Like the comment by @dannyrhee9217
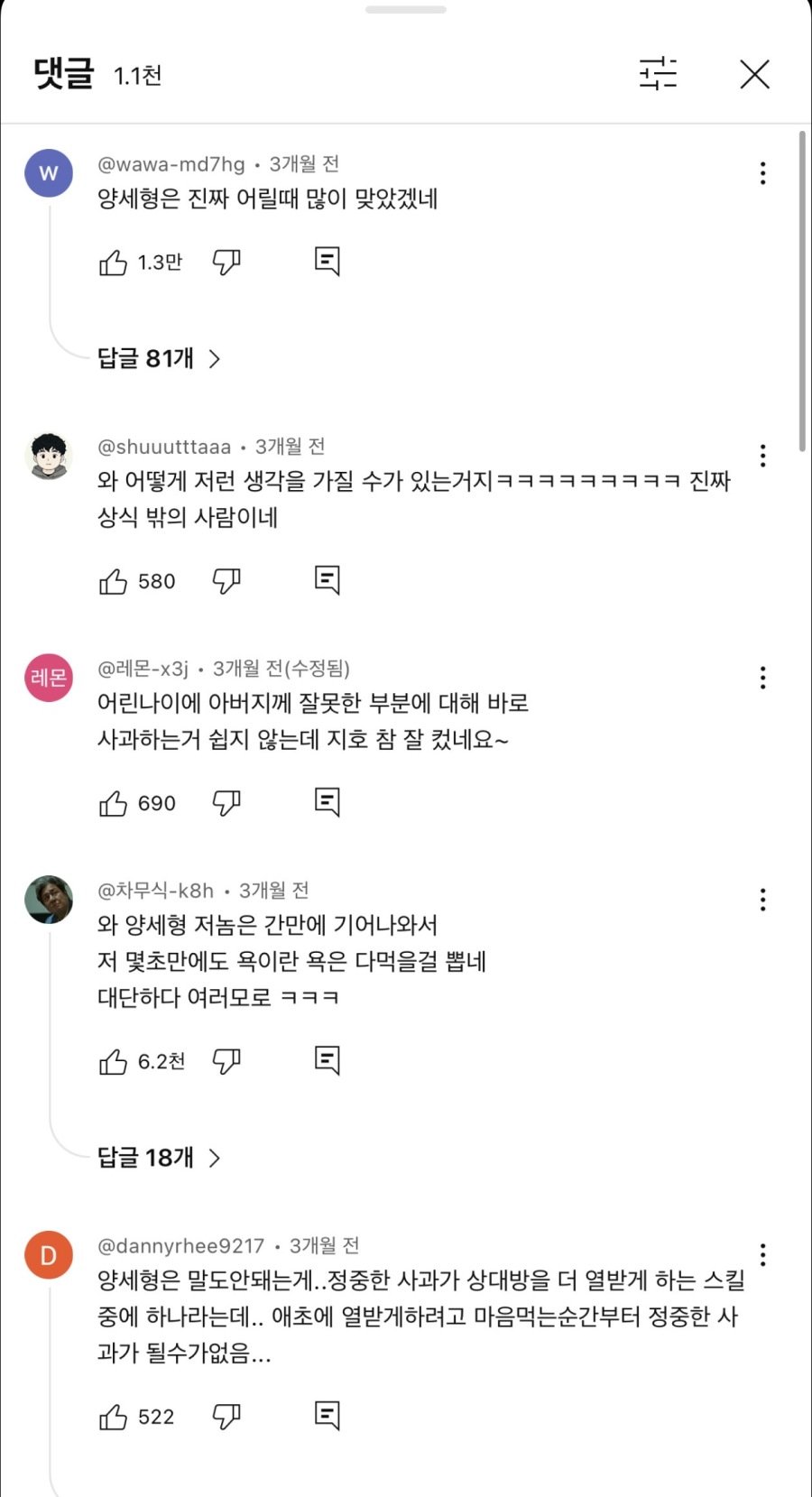The width and height of the screenshot is (812, 1497). click(113, 1417)
